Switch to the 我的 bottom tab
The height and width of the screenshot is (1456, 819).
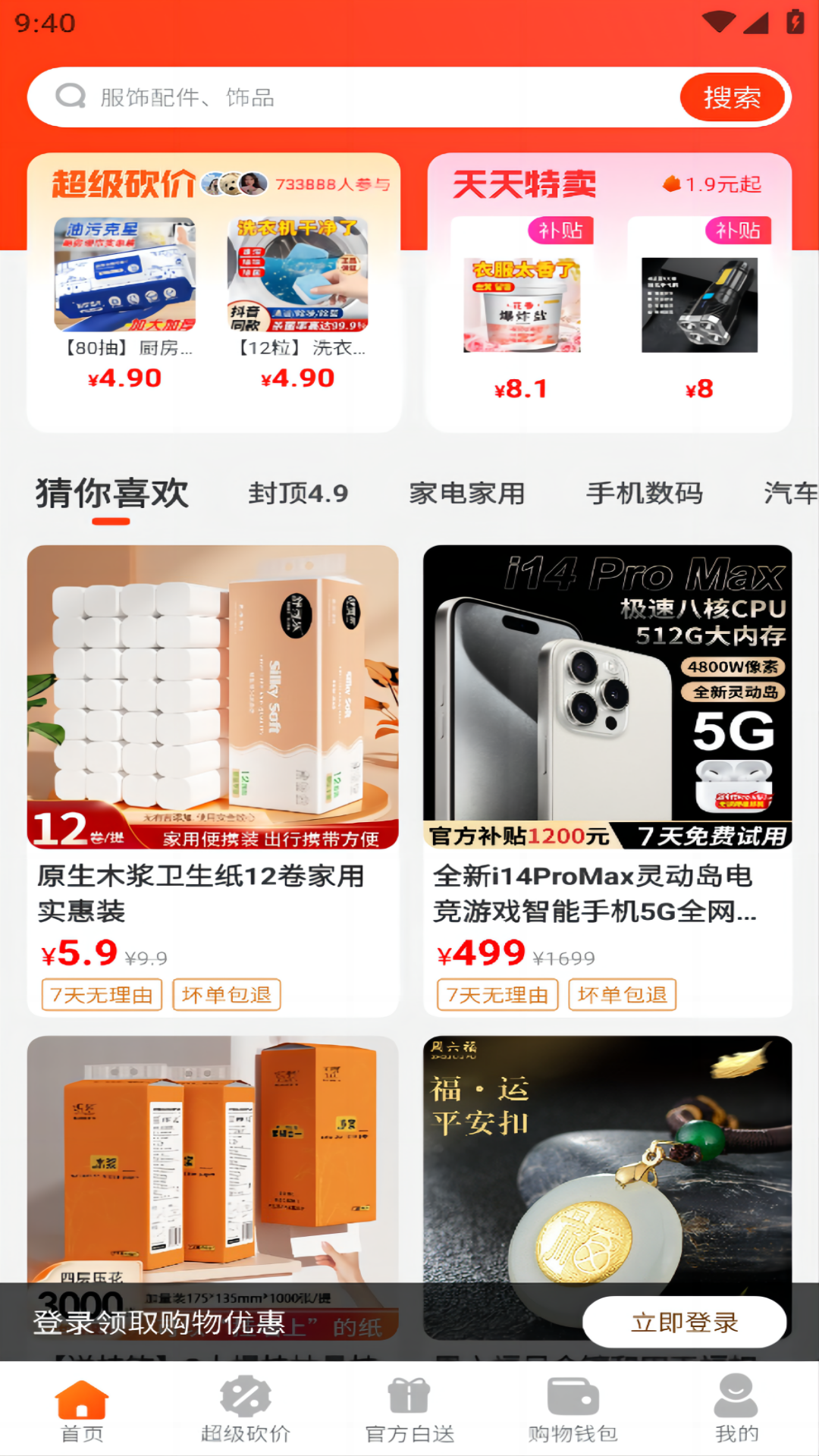pyautogui.click(x=736, y=1409)
